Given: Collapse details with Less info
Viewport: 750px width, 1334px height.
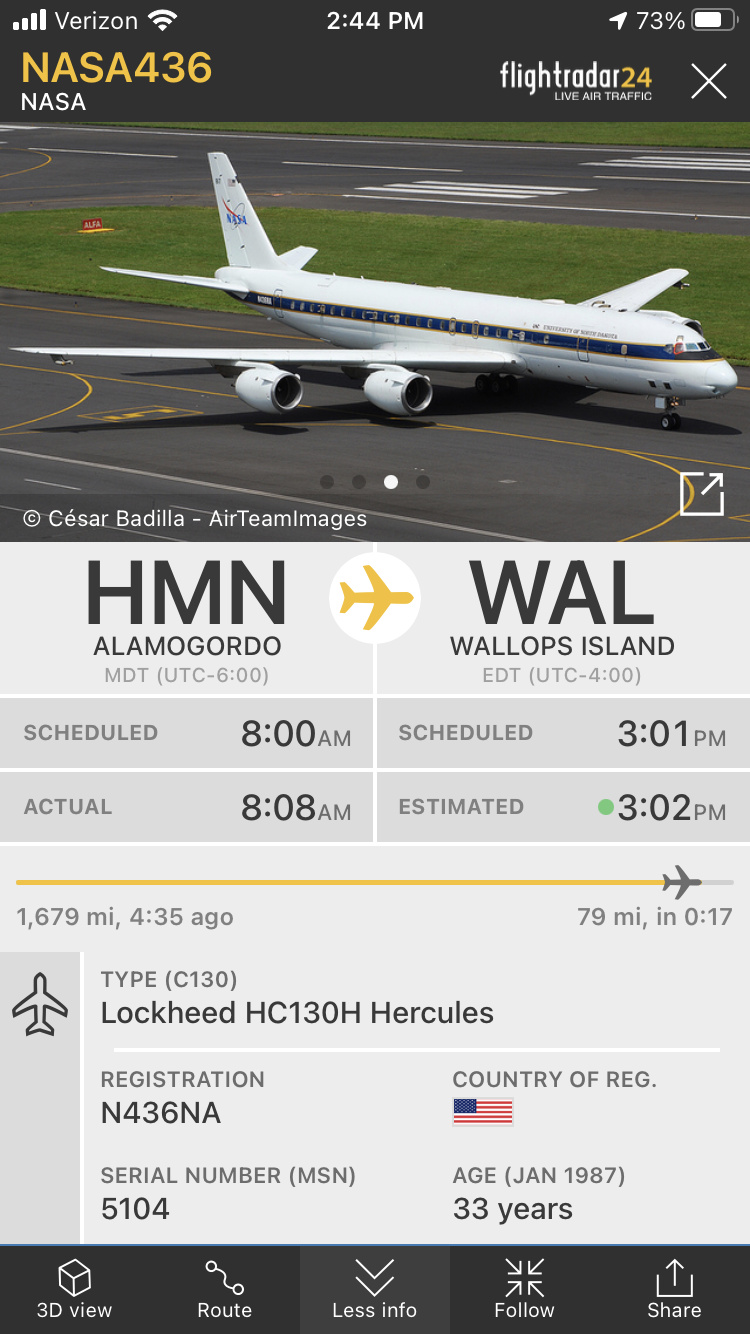Looking at the screenshot, I should (374, 1290).
